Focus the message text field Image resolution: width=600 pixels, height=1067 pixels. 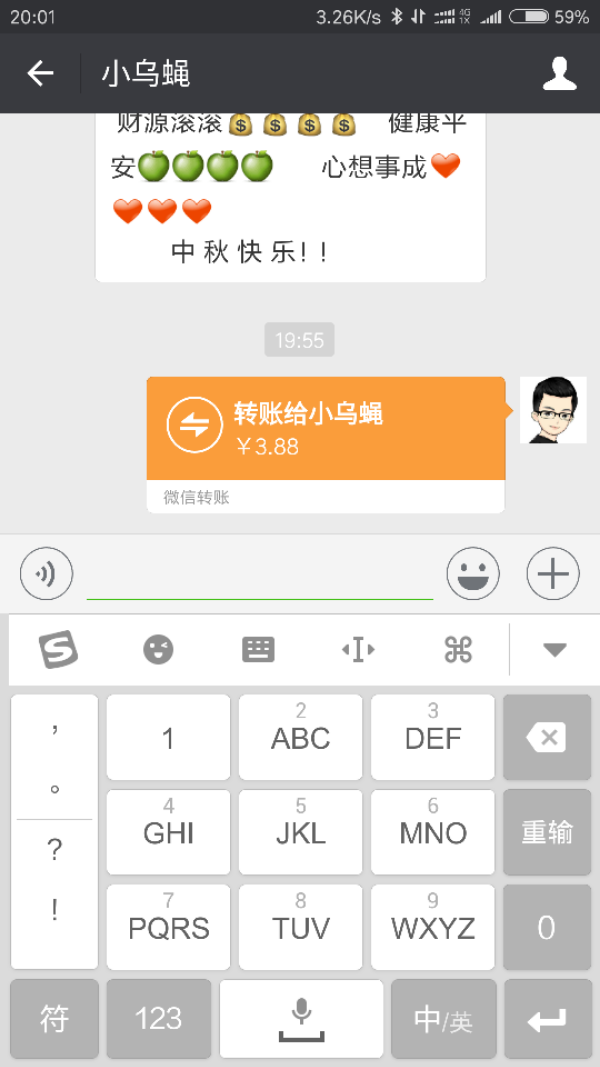pyautogui.click(x=260, y=575)
